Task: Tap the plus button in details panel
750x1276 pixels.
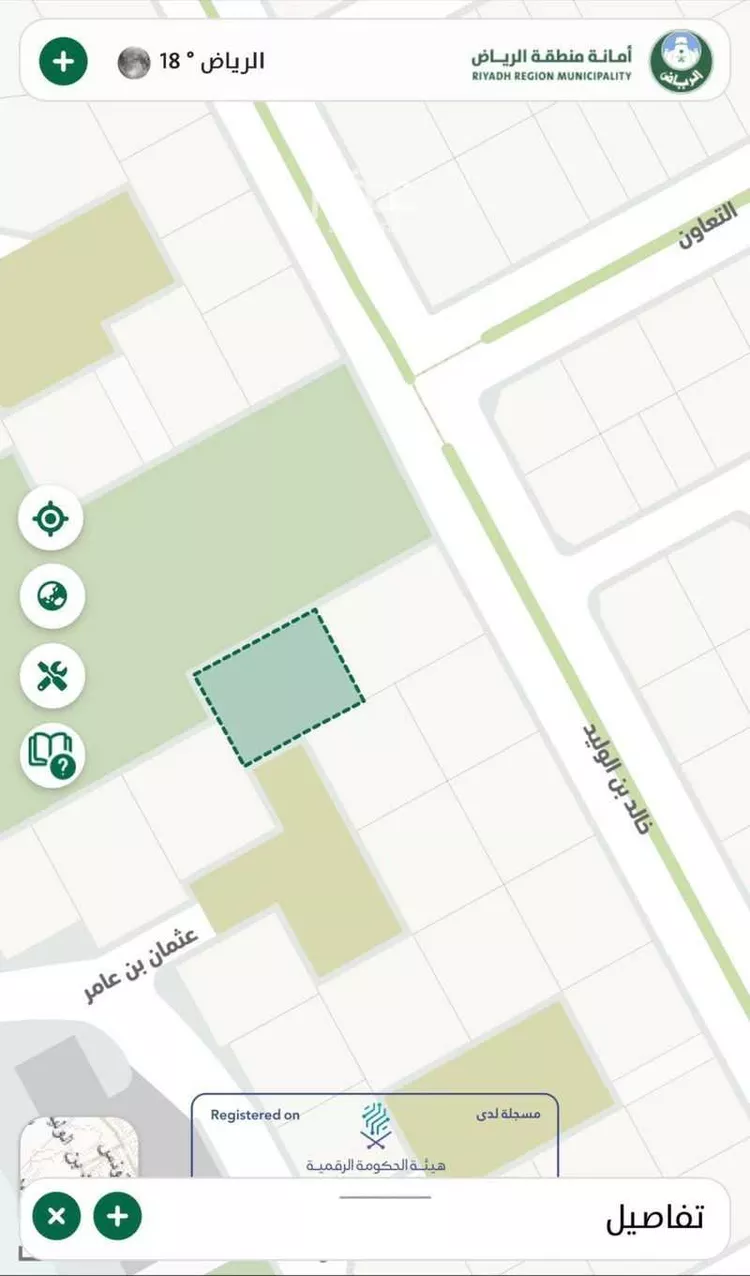Action: pos(118,1217)
